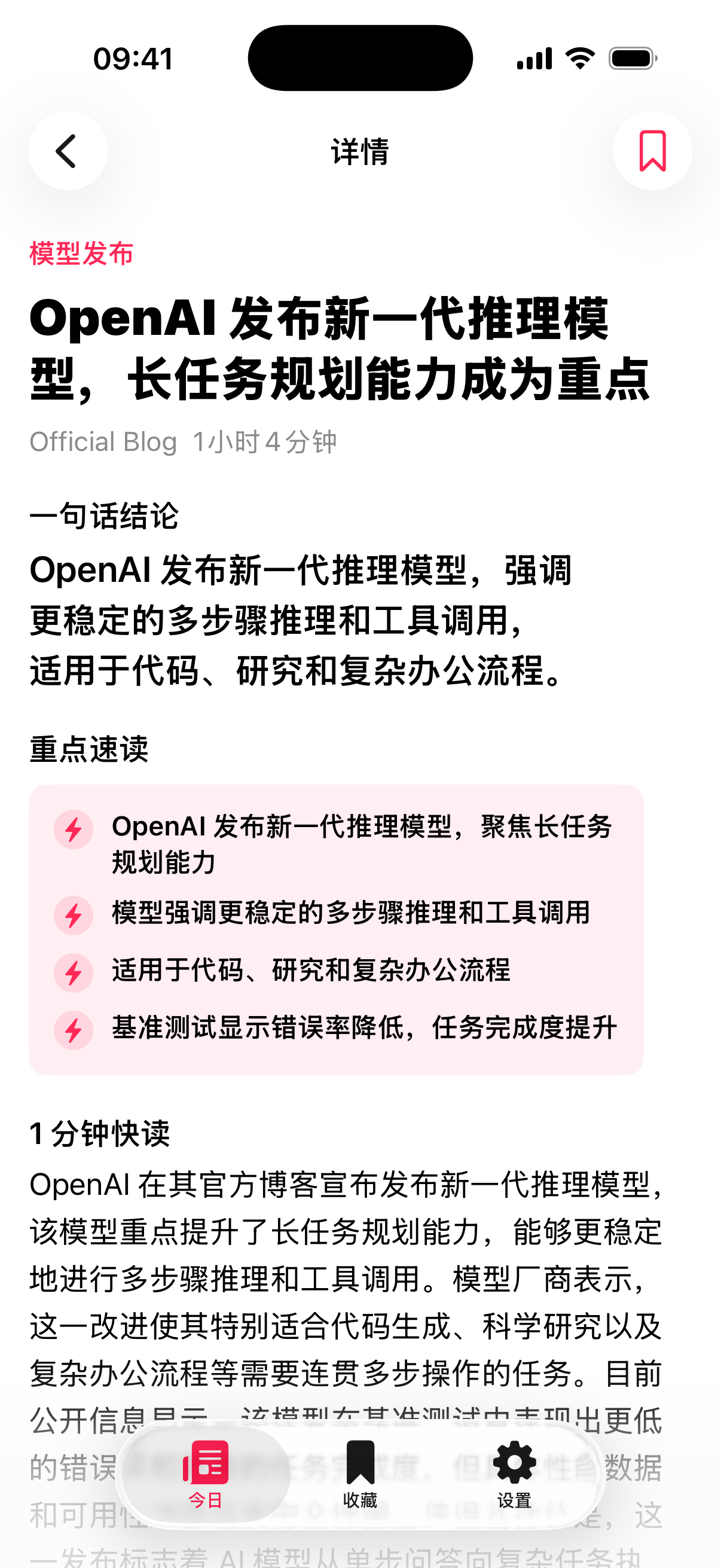The image size is (721, 1568).
Task: Open the 收藏 tab
Action: (x=360, y=1474)
